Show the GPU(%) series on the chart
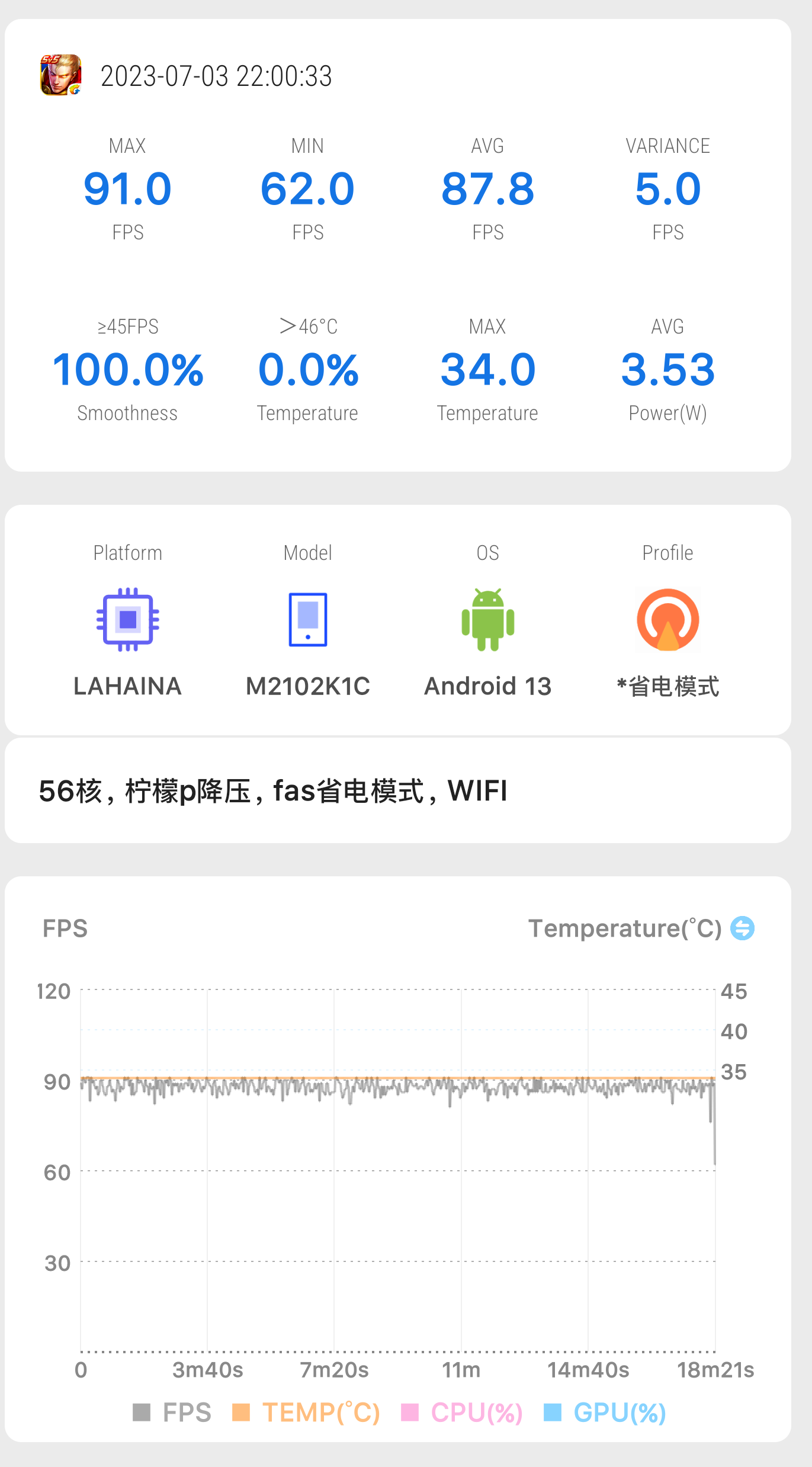Image resolution: width=812 pixels, height=1467 pixels. pos(605,1412)
